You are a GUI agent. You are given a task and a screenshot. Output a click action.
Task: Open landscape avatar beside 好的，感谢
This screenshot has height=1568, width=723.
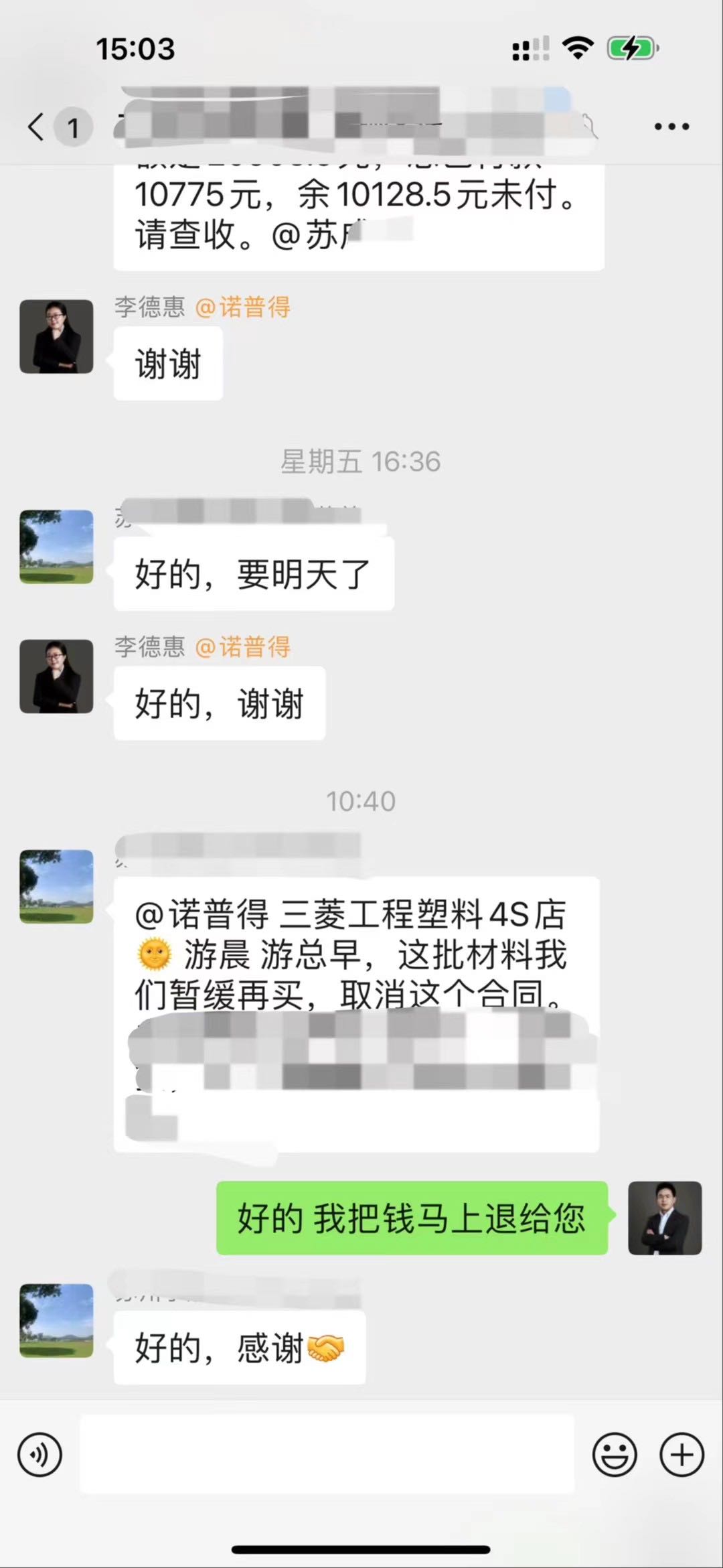pos(56,1320)
